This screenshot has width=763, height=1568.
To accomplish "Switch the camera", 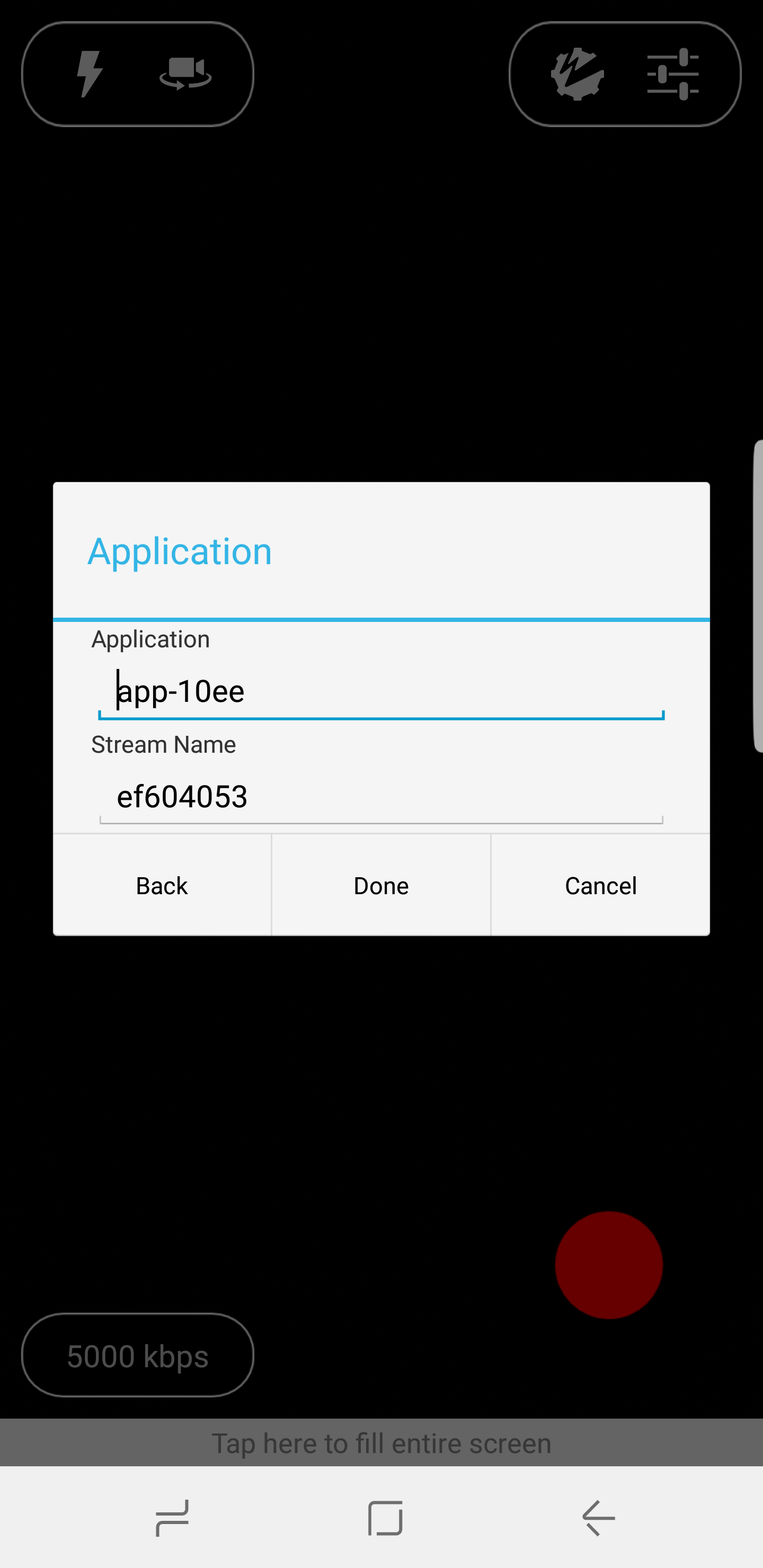I will (186, 74).
